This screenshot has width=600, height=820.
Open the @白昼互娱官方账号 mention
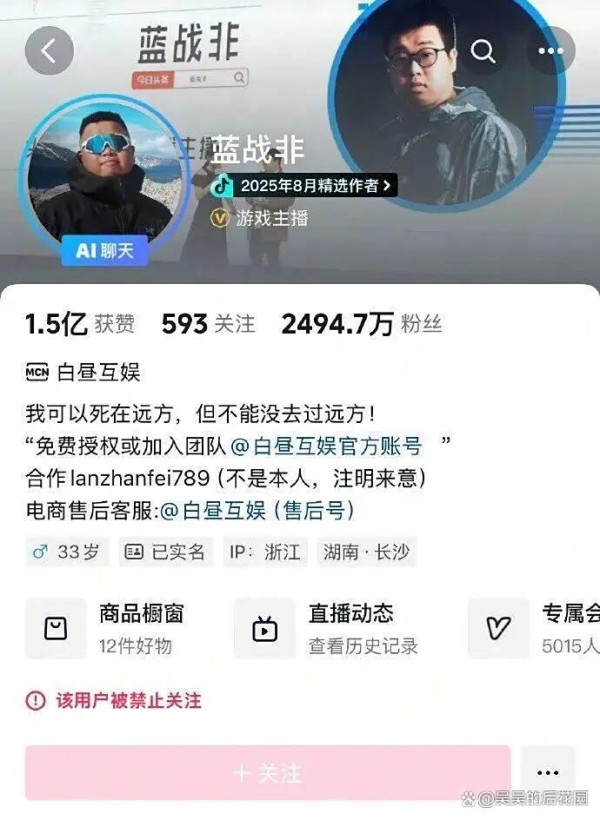(x=327, y=445)
